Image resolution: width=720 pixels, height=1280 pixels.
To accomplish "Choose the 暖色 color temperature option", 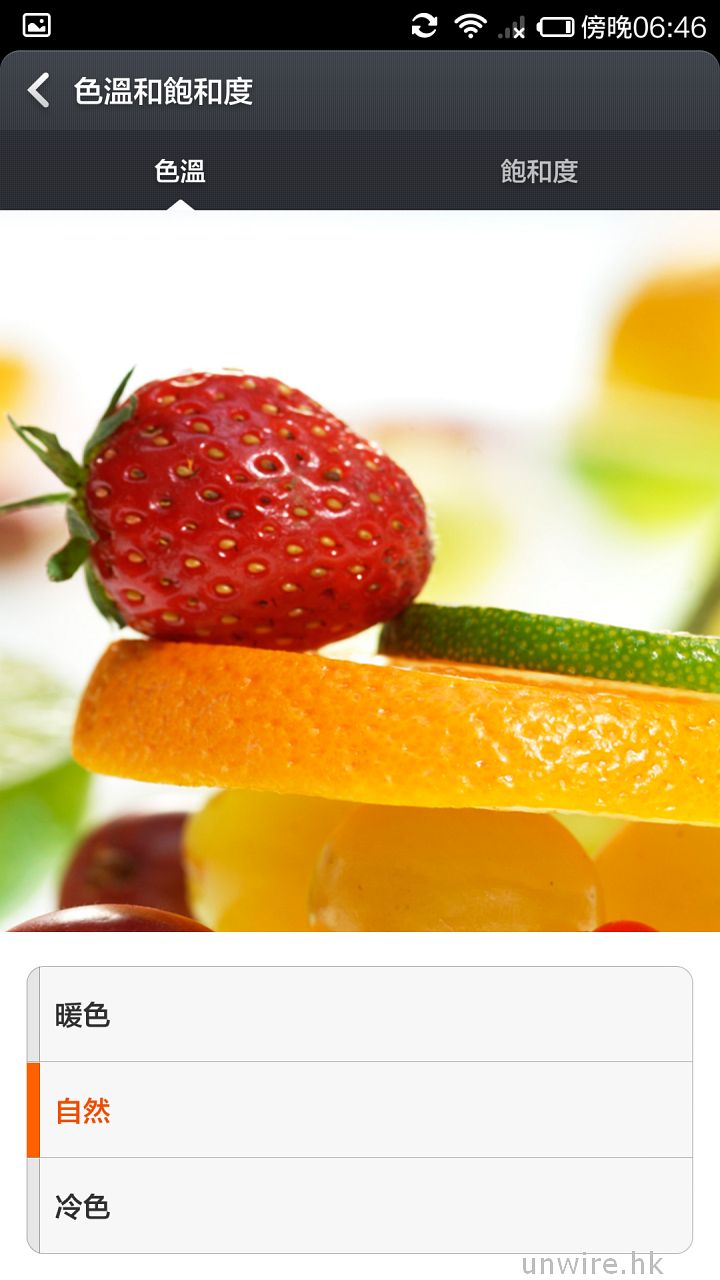I will pos(360,1015).
